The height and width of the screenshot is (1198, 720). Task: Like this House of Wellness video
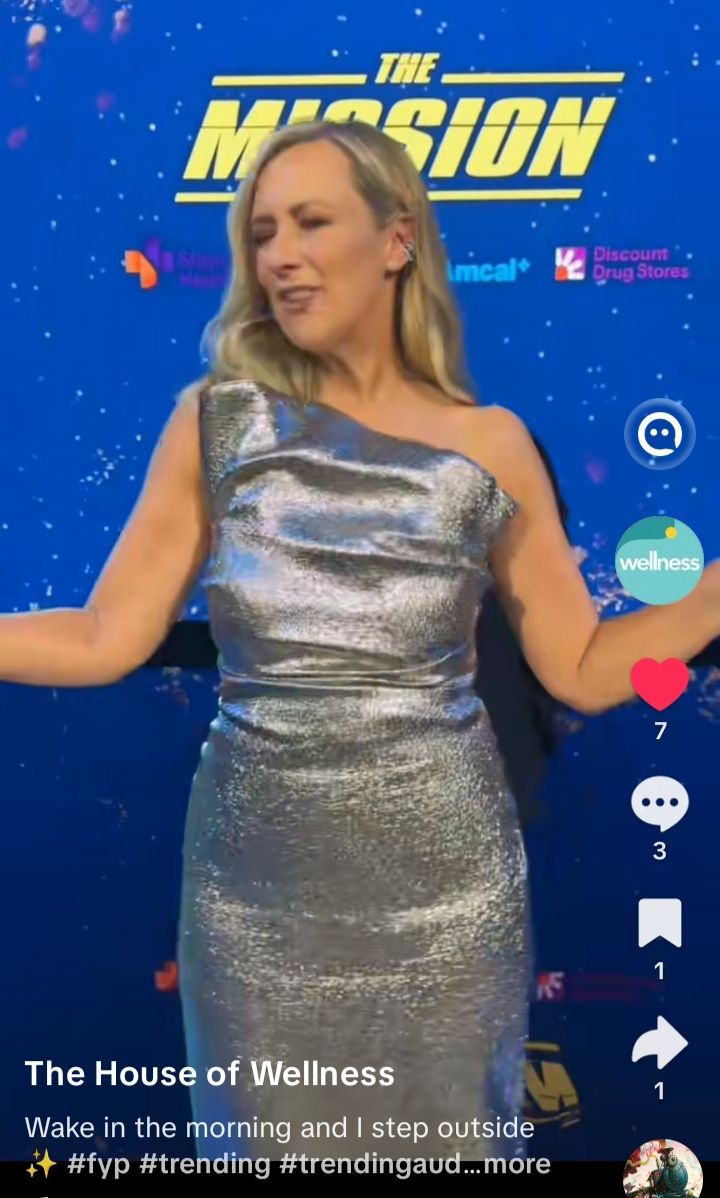click(659, 685)
